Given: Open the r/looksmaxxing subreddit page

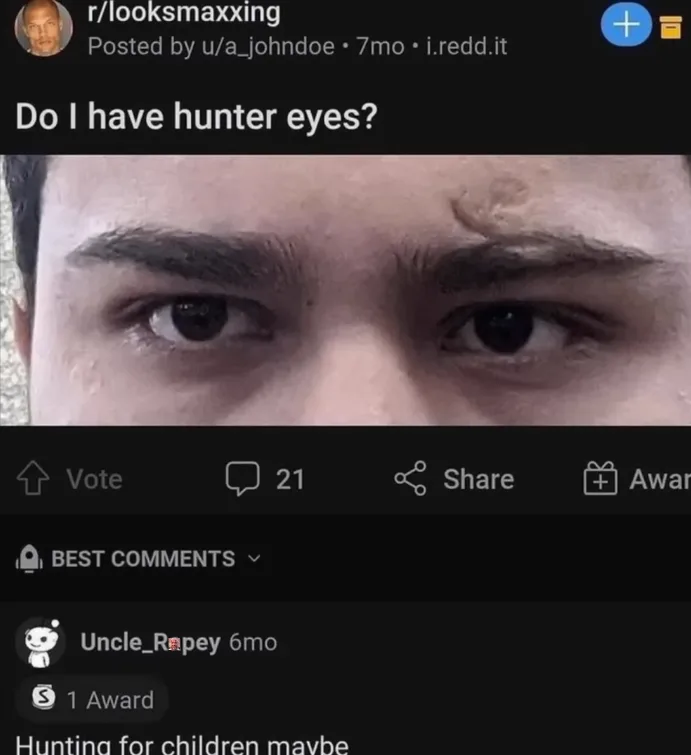Looking at the screenshot, I should [184, 13].
